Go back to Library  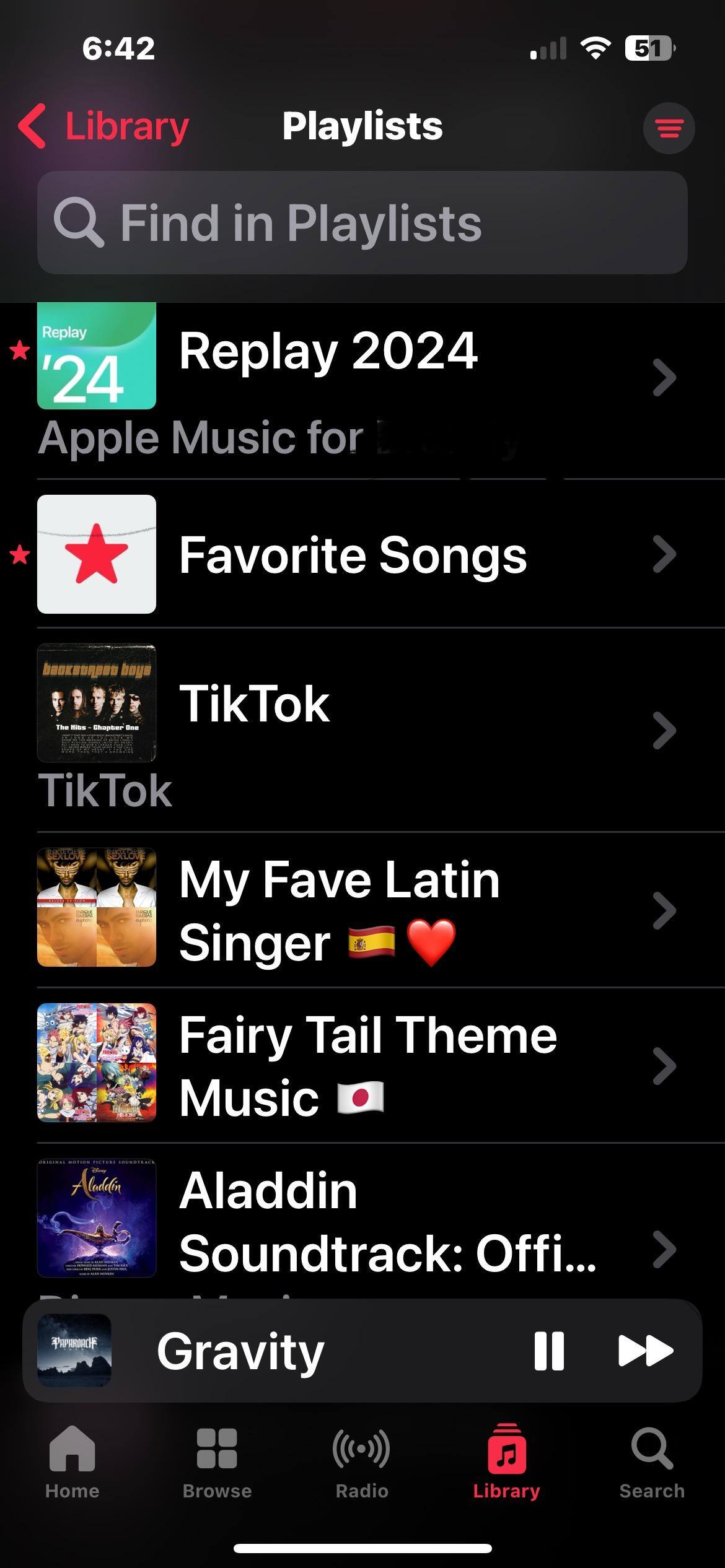click(x=104, y=127)
